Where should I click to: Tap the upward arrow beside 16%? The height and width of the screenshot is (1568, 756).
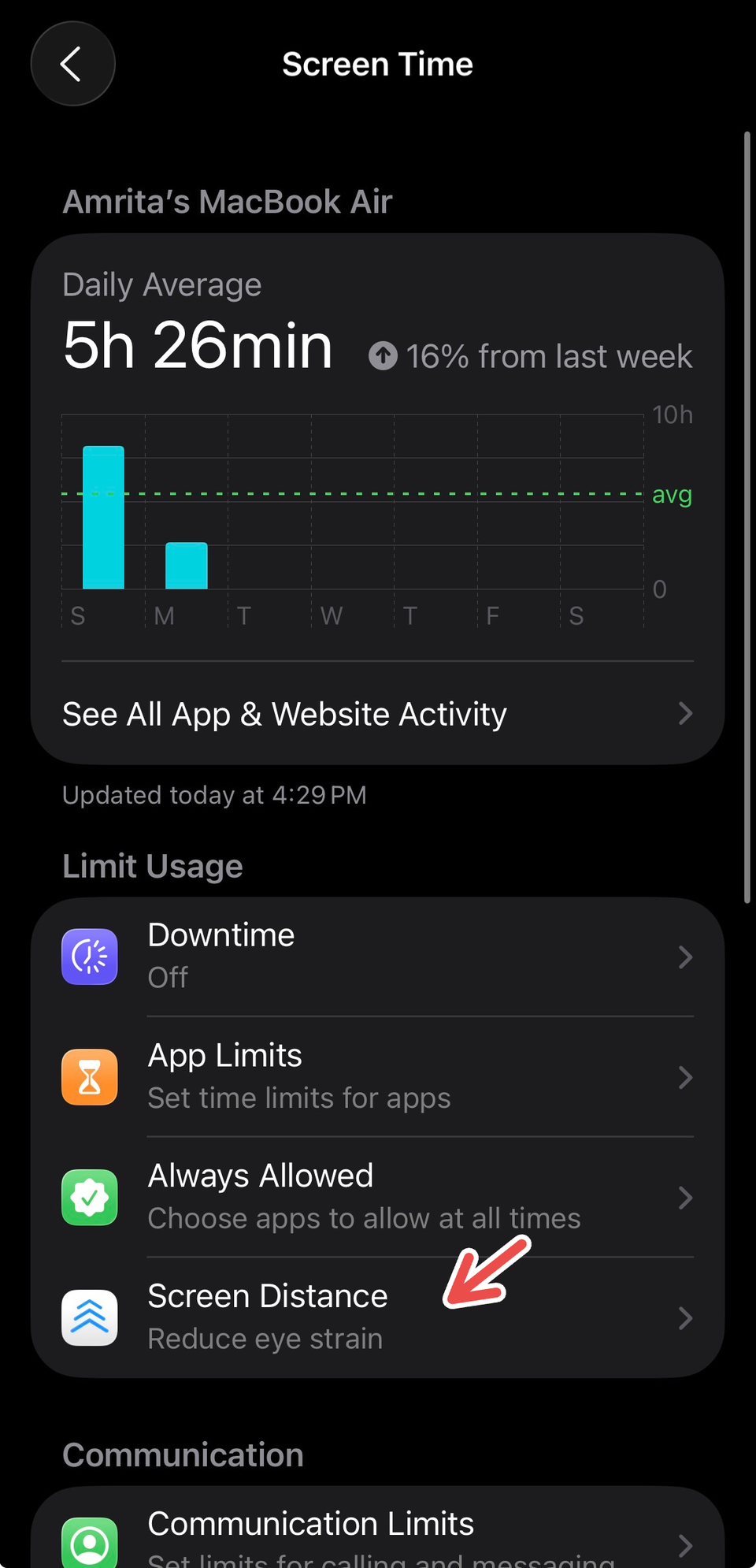click(384, 356)
